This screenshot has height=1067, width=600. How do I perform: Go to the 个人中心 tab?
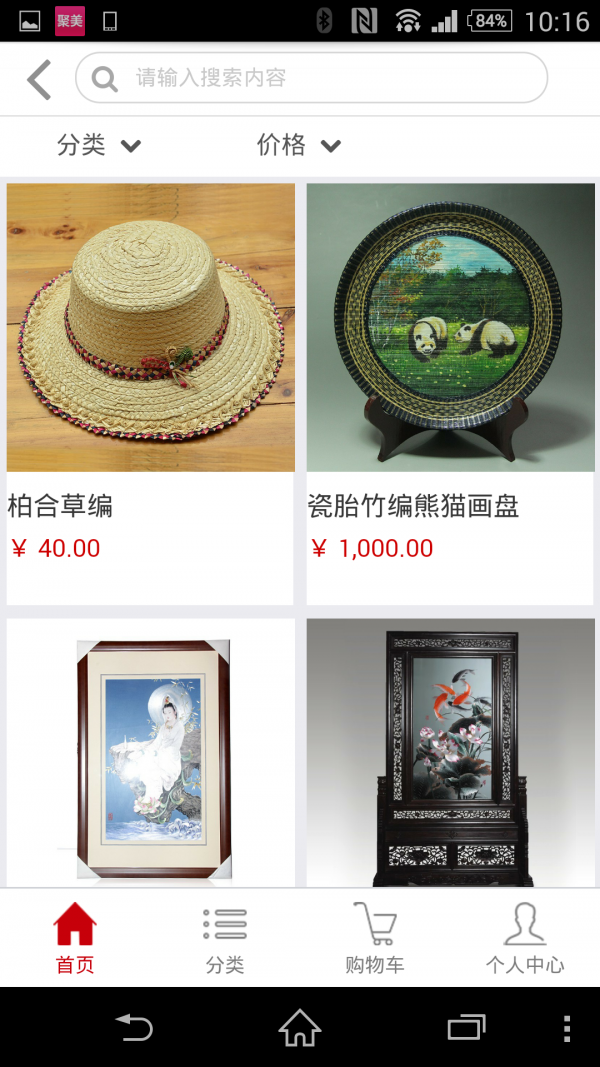click(525, 937)
